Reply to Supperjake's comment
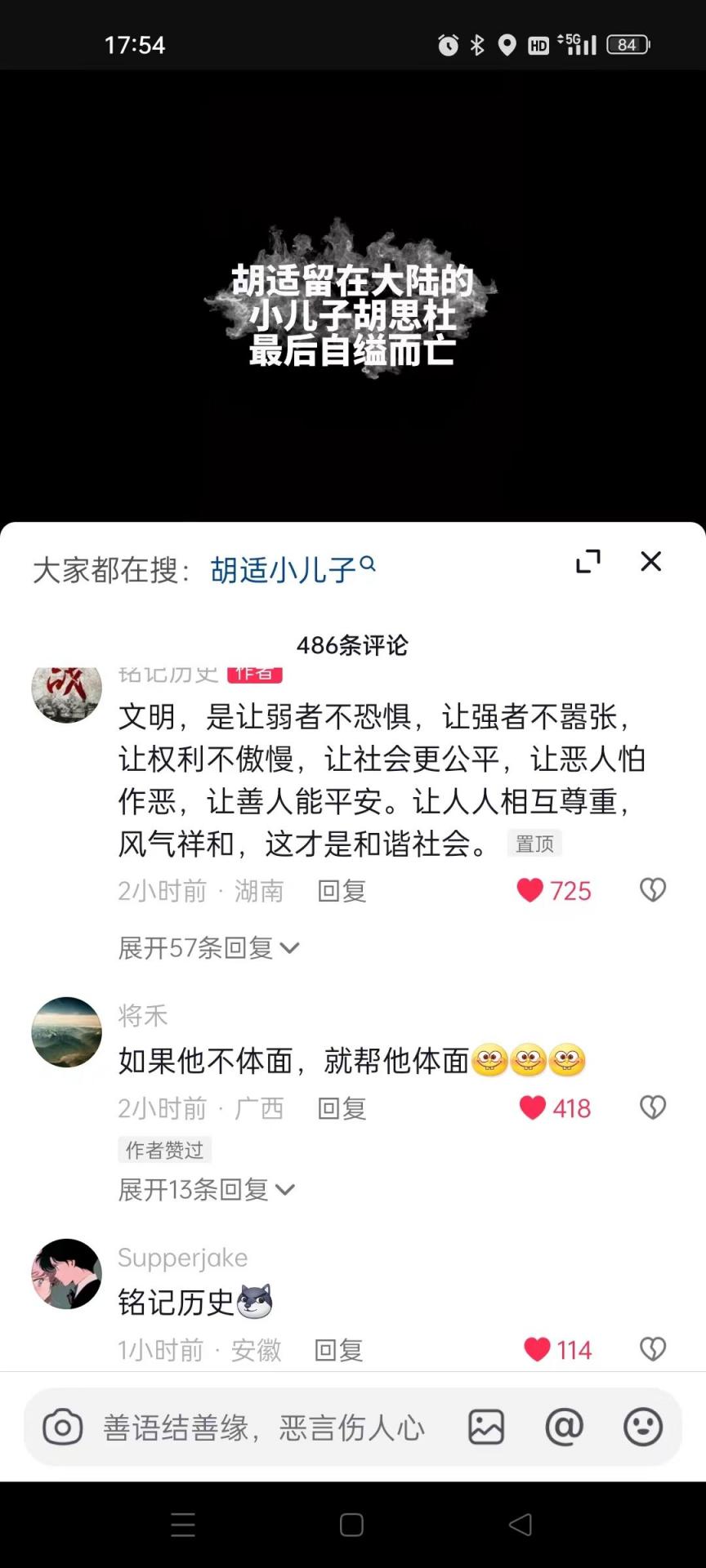 coord(338,1350)
